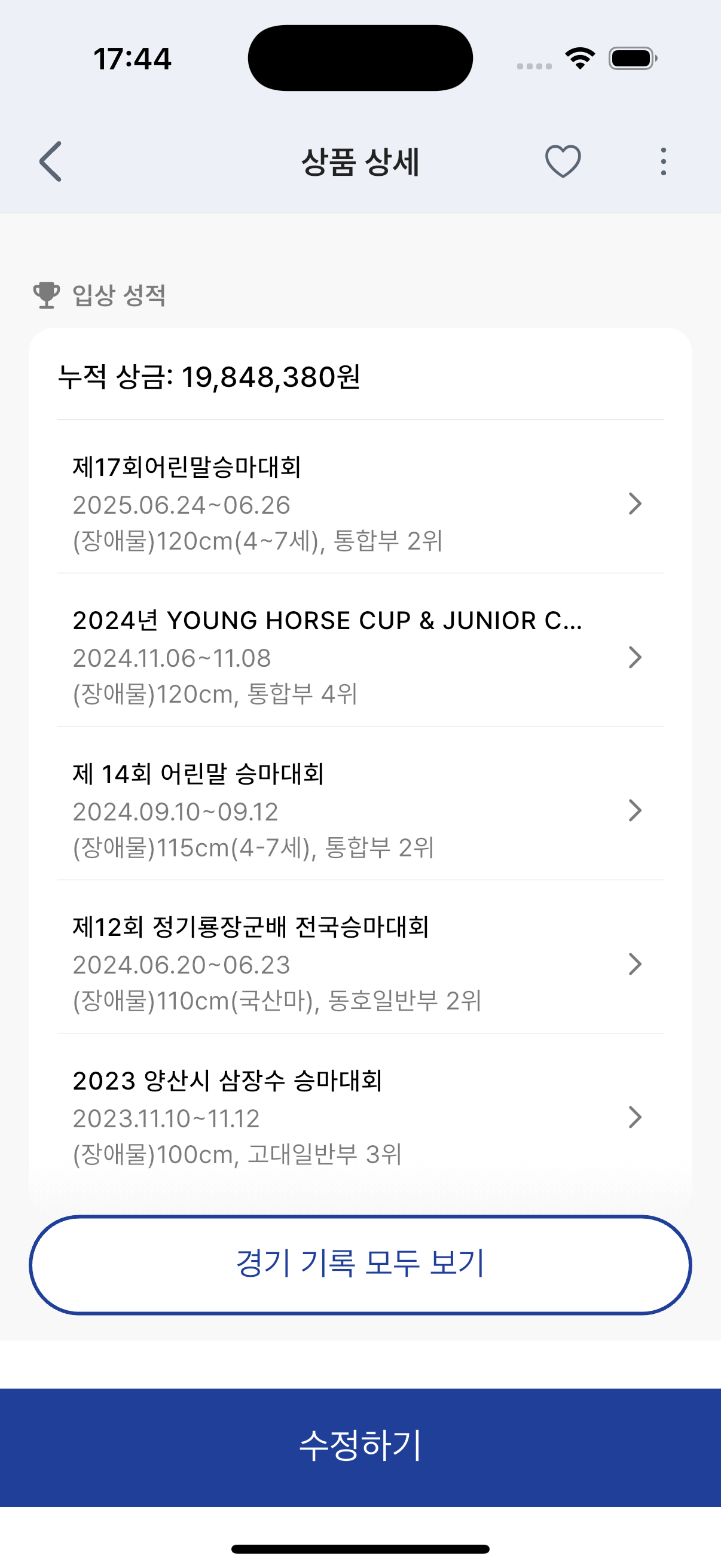The height and width of the screenshot is (1568, 721).
Task: Open the 제 14회 어린말 승마대회 entry
Action: coord(359,810)
